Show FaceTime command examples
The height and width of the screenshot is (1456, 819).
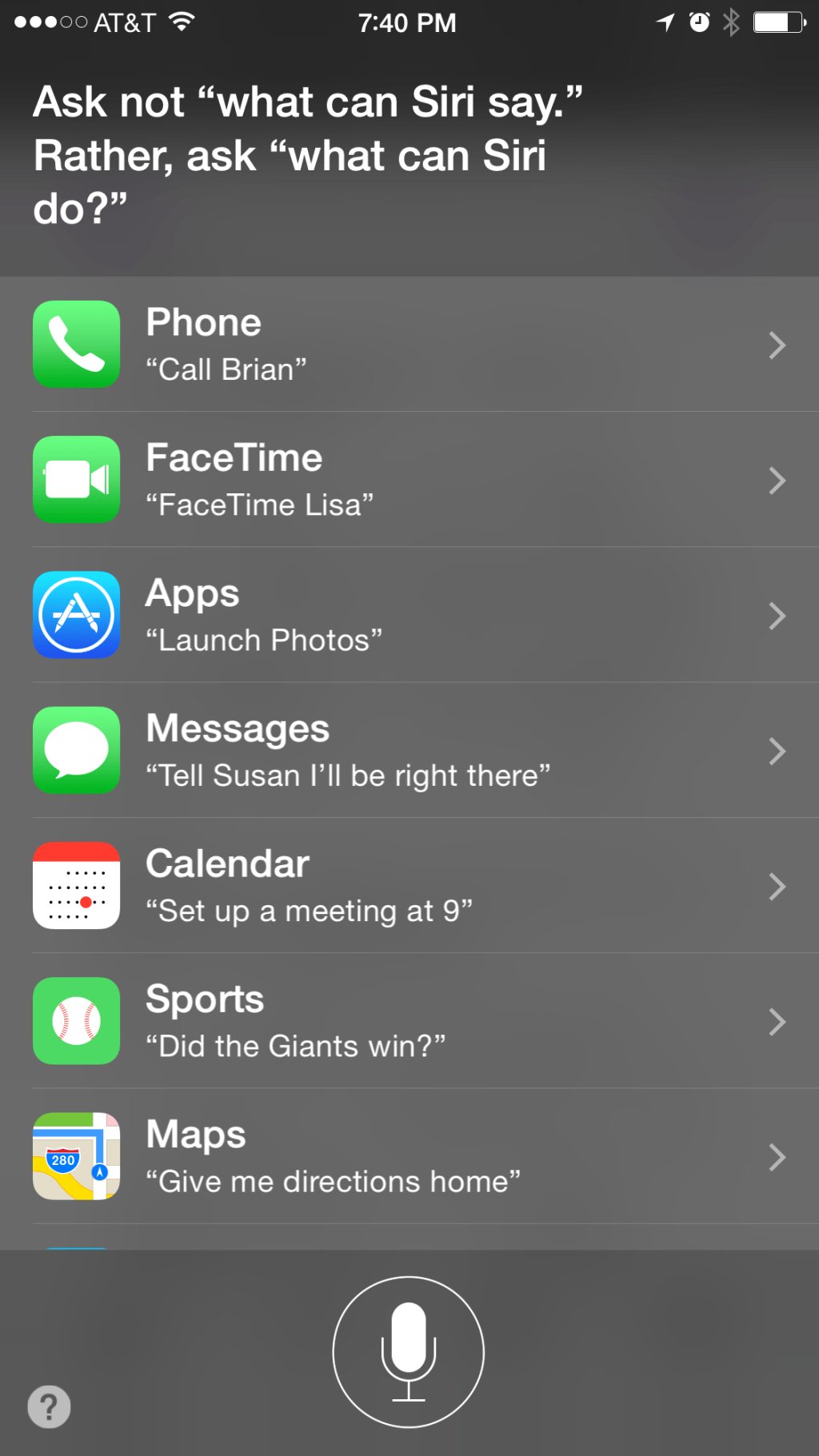(x=409, y=480)
